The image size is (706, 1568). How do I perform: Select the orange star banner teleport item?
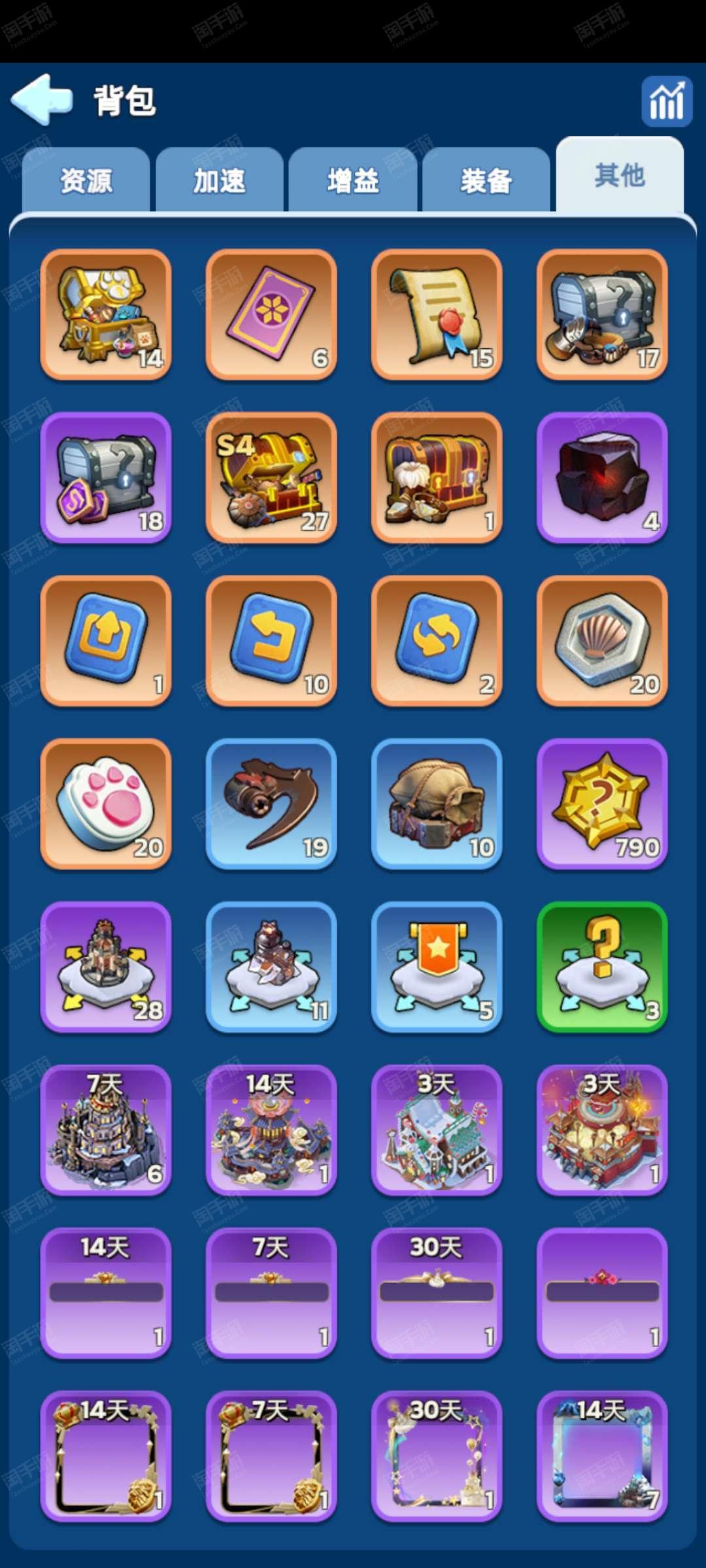(437, 967)
